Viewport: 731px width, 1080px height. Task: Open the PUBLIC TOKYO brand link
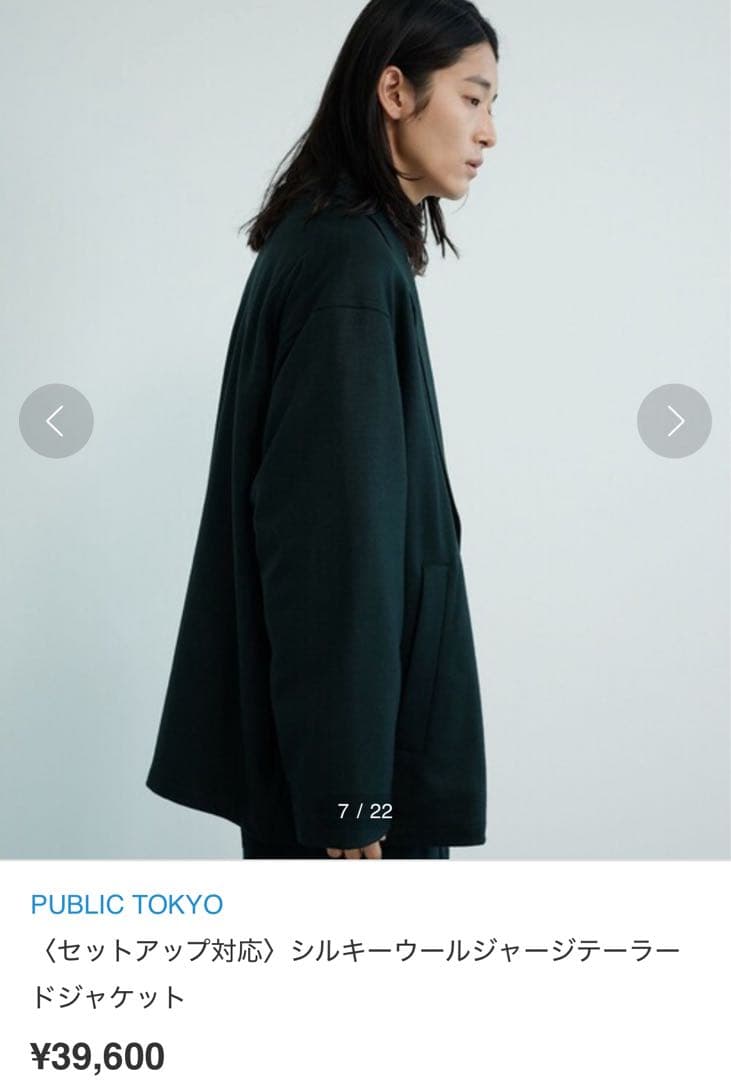(x=127, y=904)
